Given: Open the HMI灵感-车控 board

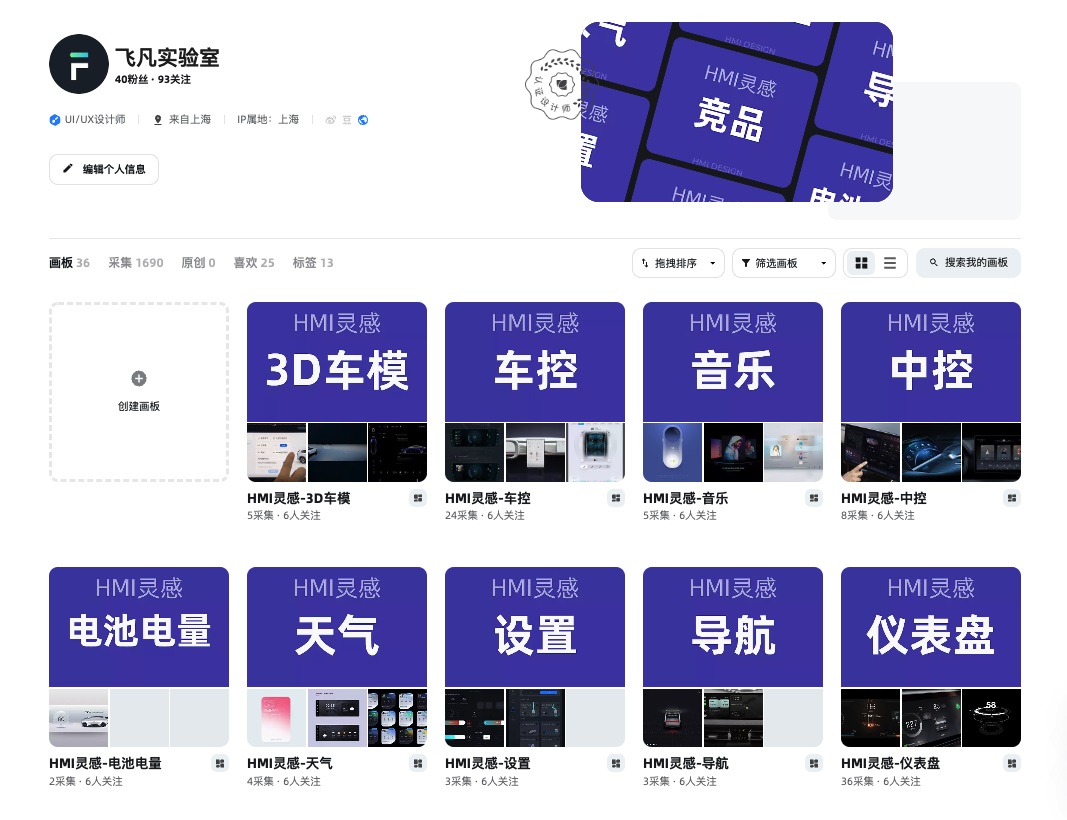Looking at the screenshot, I should [x=534, y=391].
